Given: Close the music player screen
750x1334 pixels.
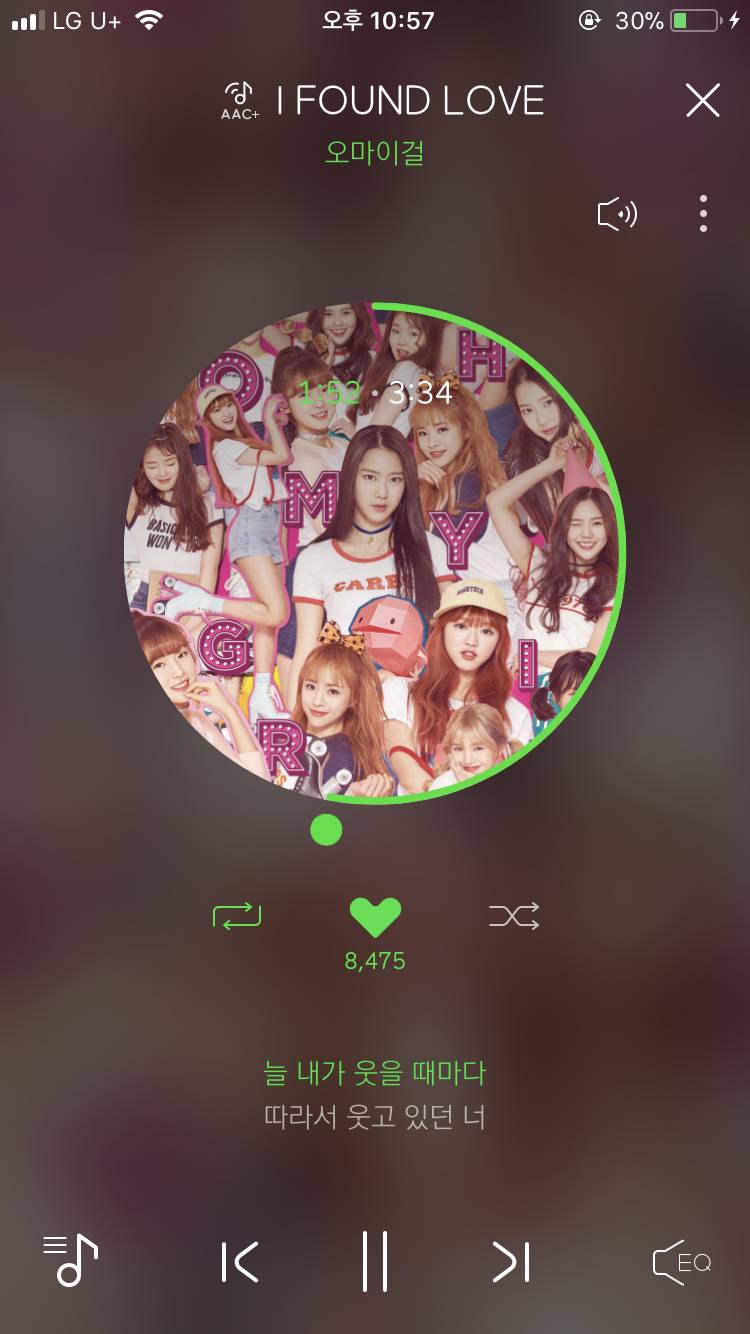Looking at the screenshot, I should [702, 101].
